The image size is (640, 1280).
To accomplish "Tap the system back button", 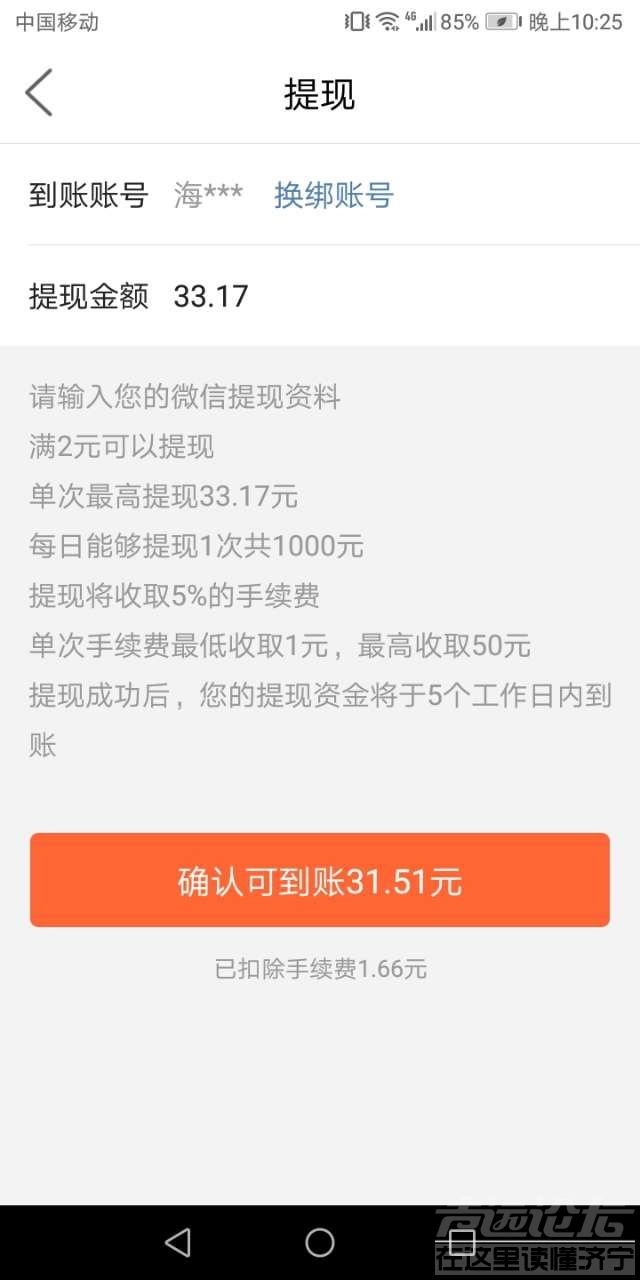I will coord(178,1242).
